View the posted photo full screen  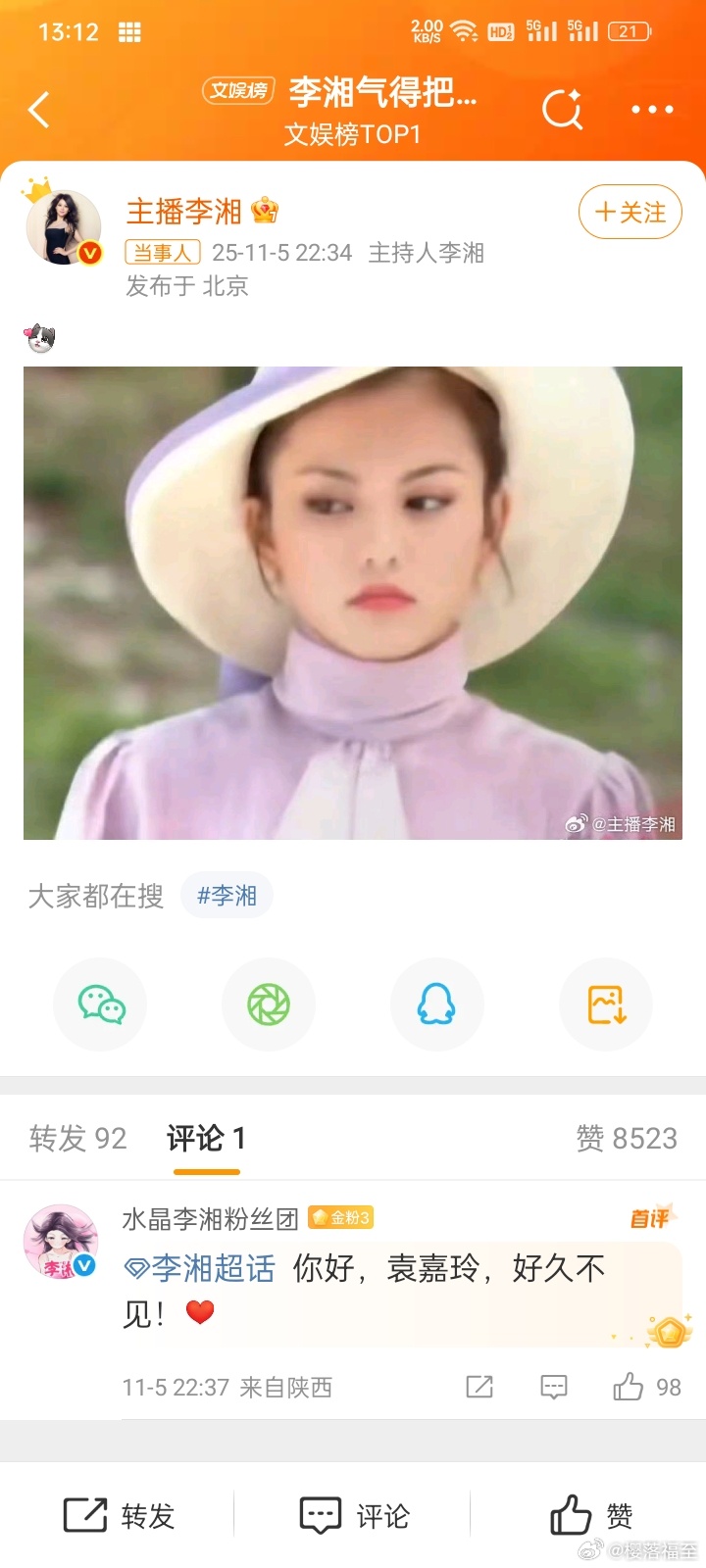[353, 603]
